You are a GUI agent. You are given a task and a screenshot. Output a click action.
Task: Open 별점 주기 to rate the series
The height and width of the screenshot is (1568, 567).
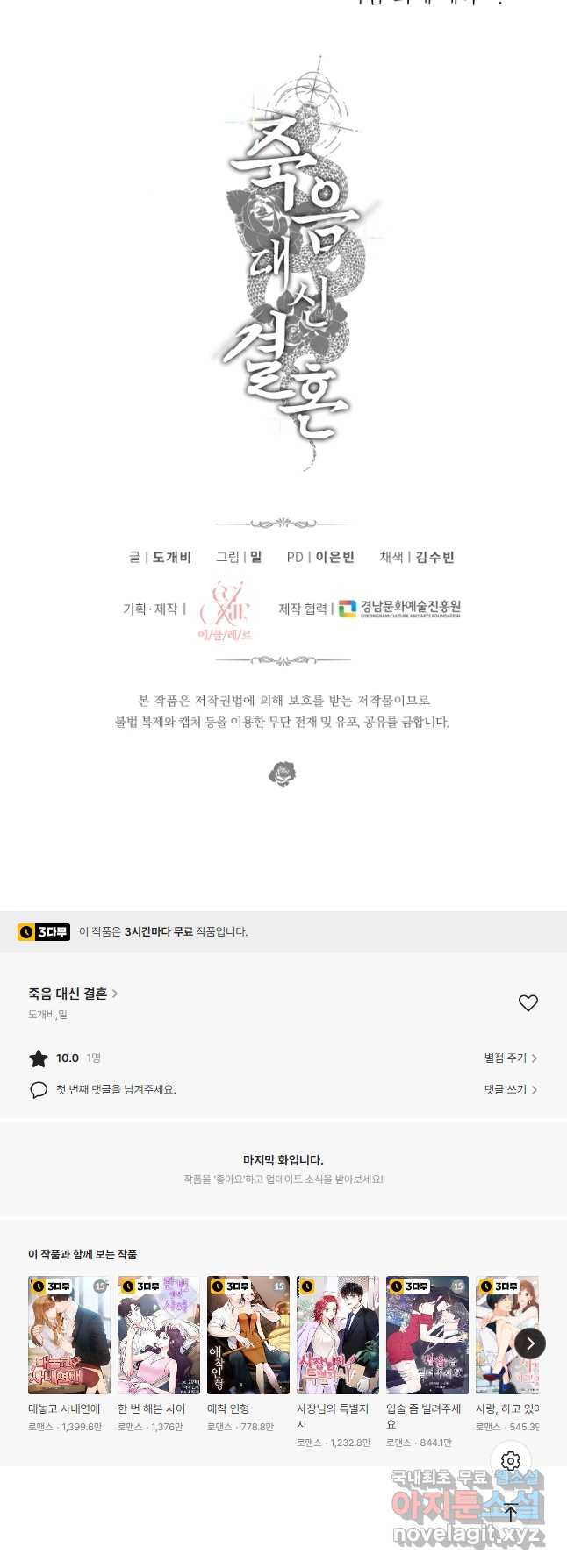510,1058
